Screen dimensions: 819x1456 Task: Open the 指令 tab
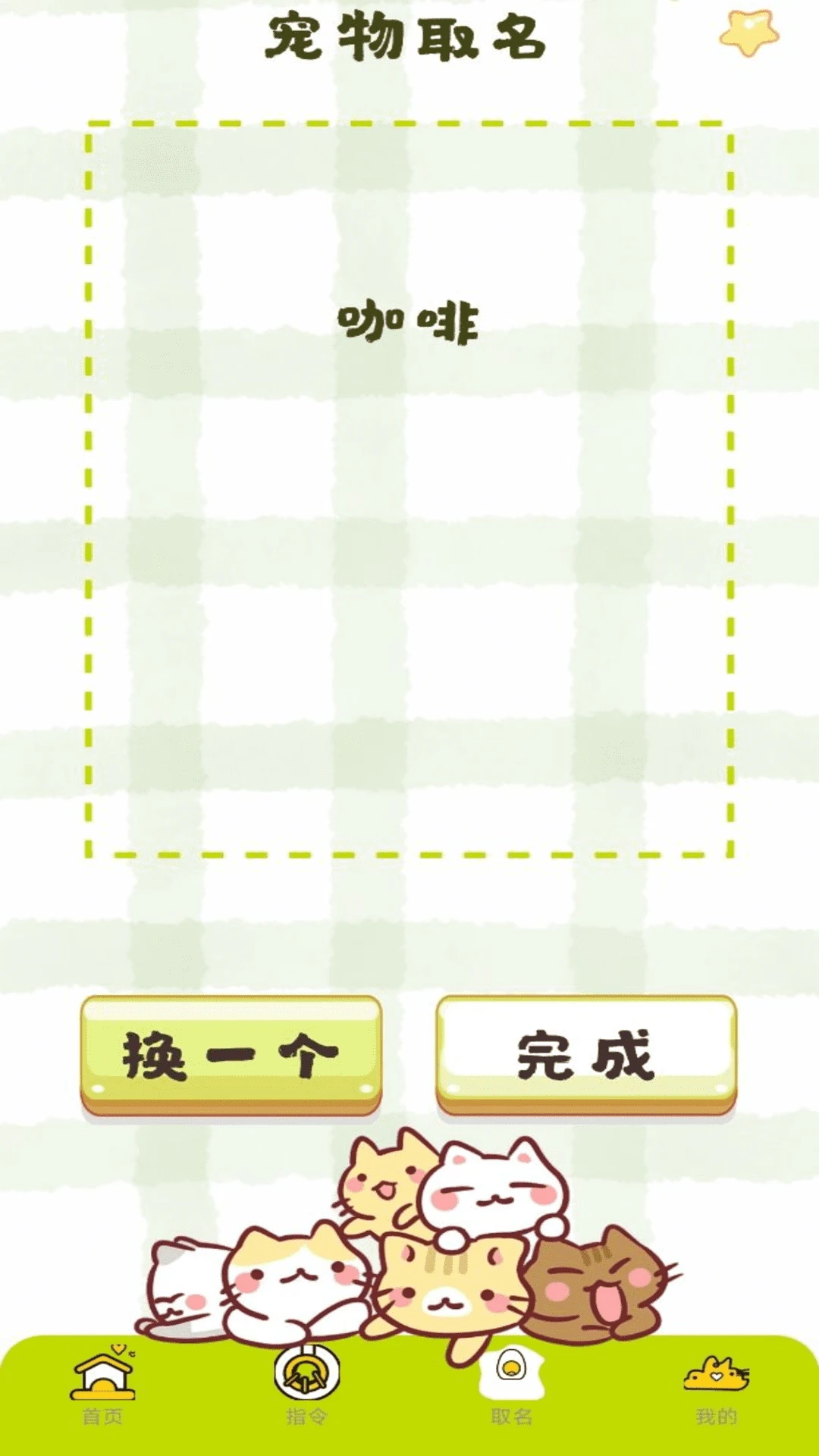(x=306, y=1386)
